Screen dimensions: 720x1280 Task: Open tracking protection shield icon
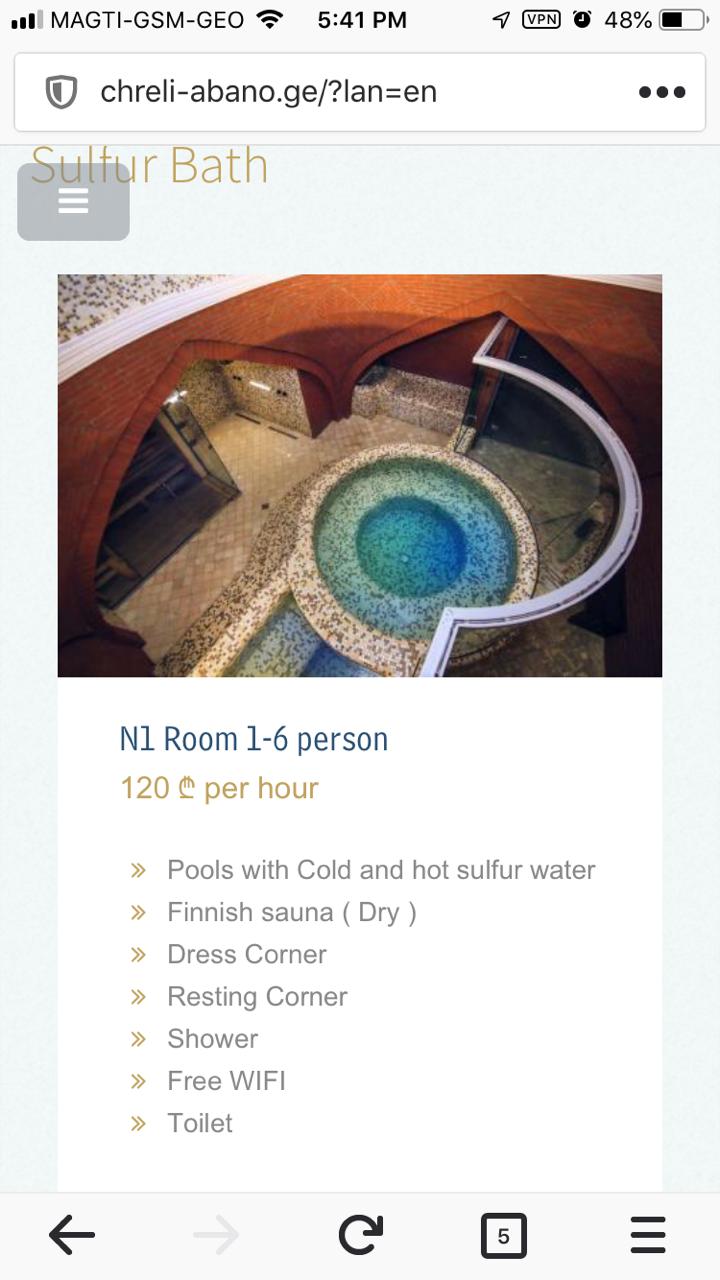(x=61, y=93)
